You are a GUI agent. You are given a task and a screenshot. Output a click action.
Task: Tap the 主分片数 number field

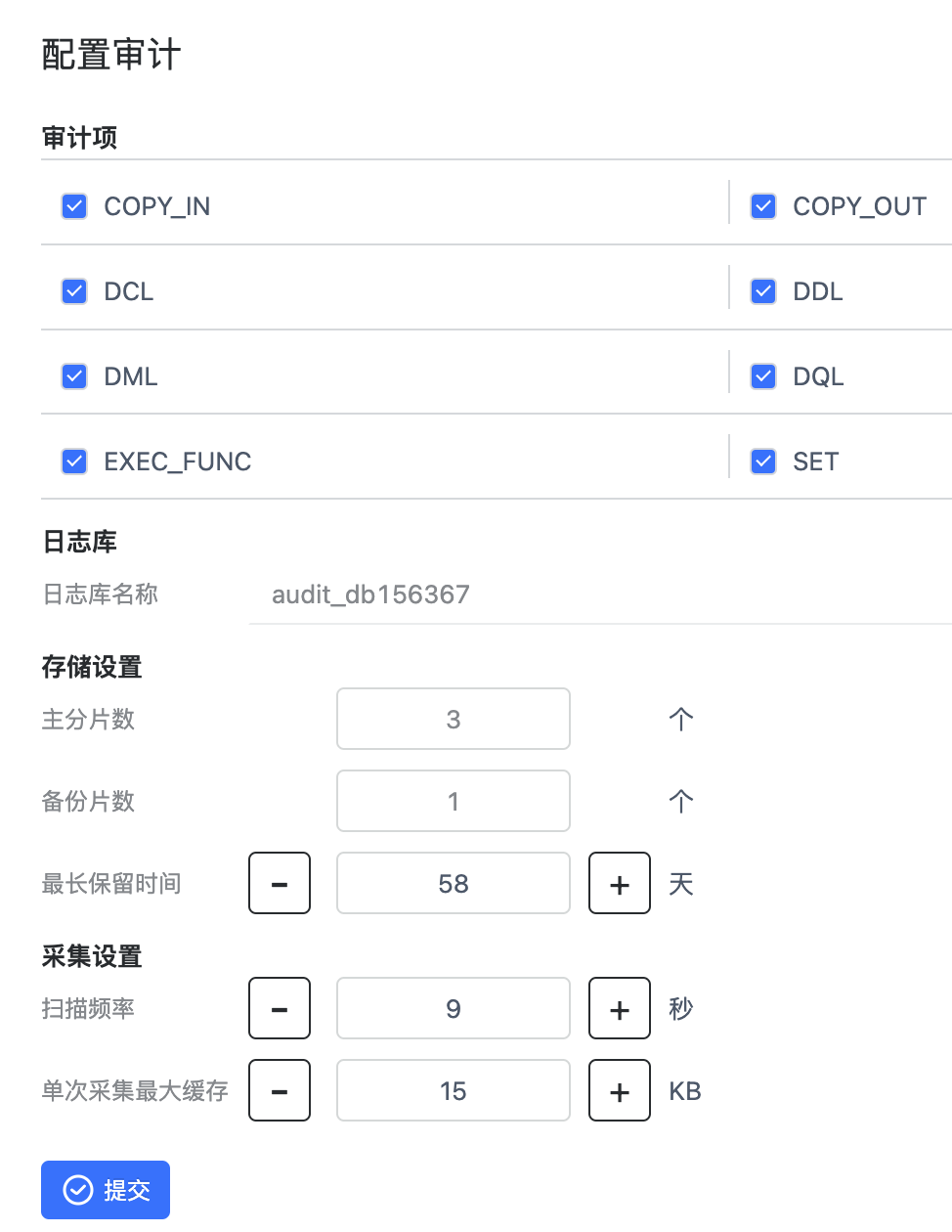454,720
